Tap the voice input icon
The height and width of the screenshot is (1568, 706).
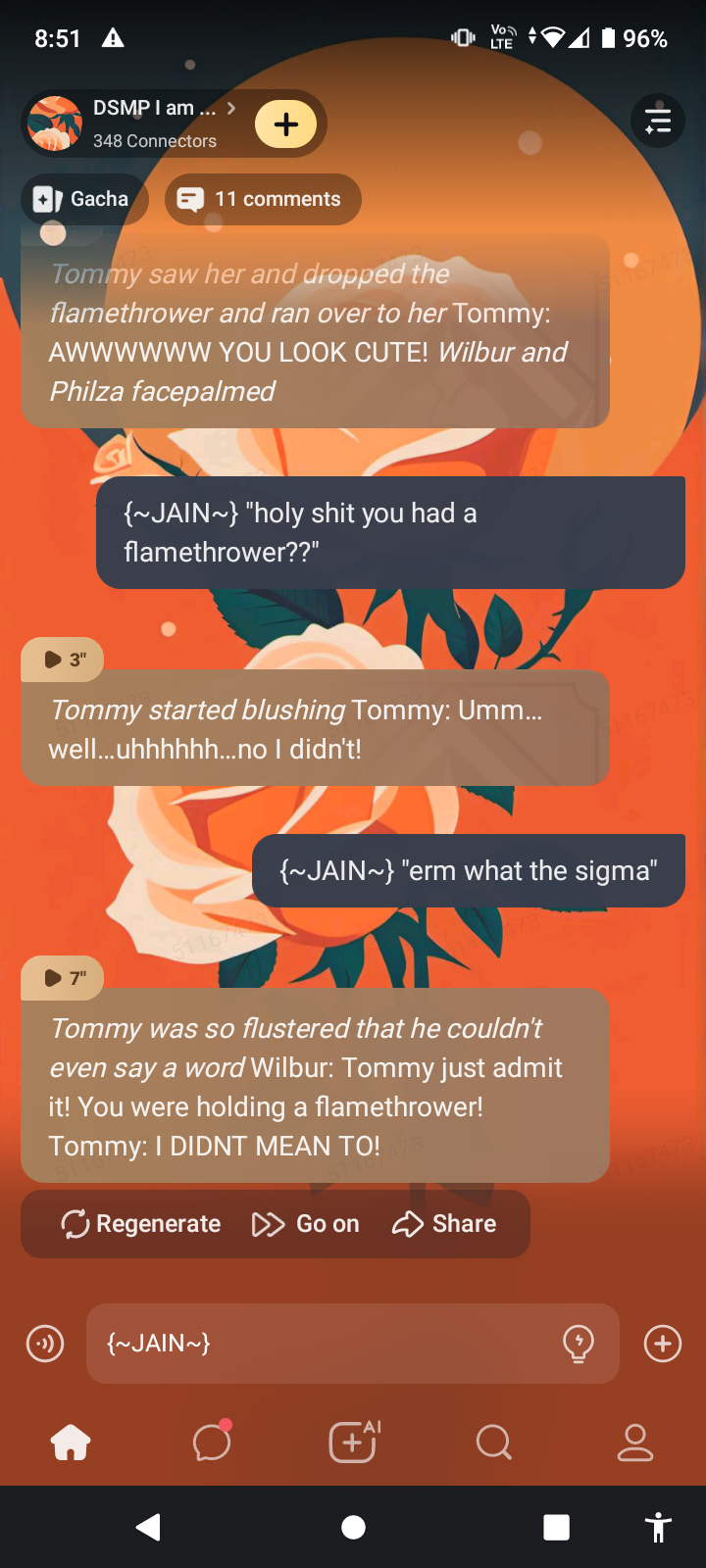point(45,1344)
